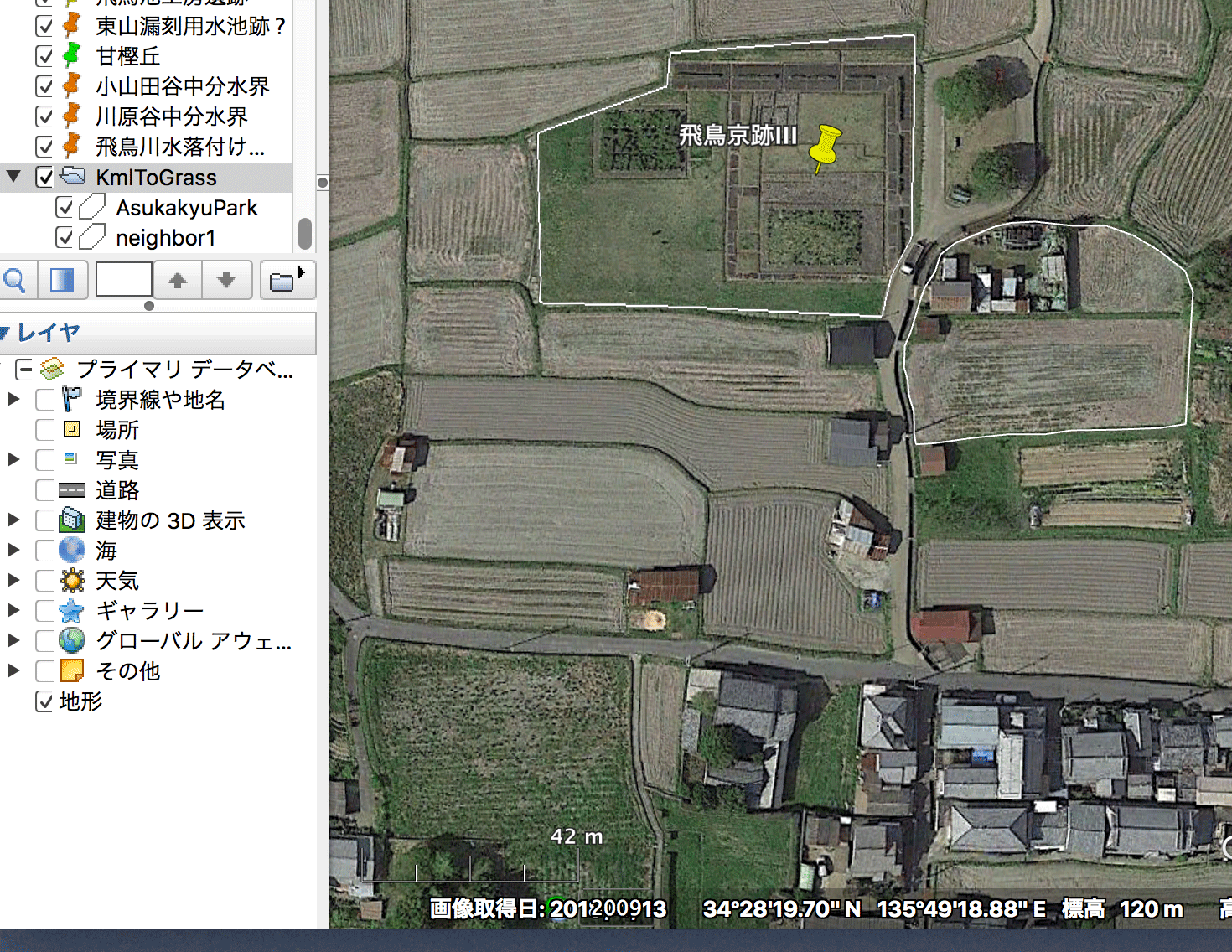Collapse the レイヤ panel header

tap(7, 334)
